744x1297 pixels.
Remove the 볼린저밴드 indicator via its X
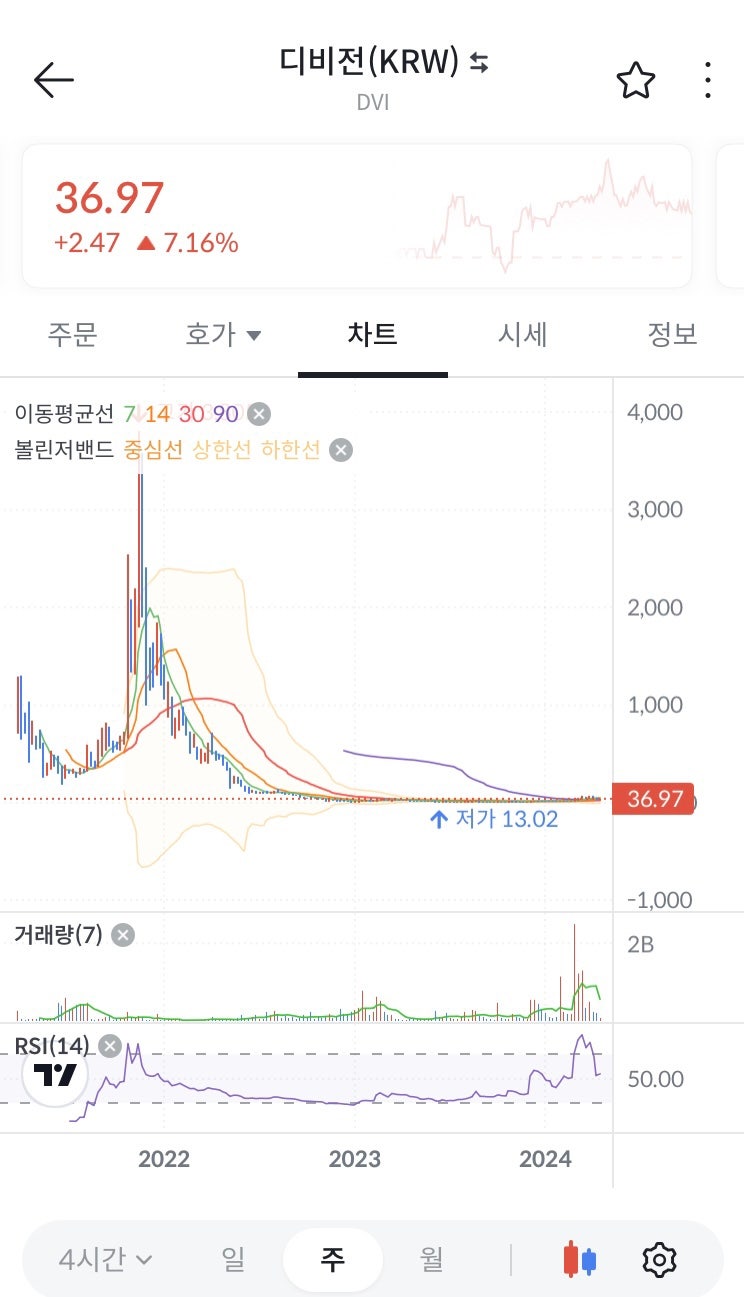click(x=339, y=449)
